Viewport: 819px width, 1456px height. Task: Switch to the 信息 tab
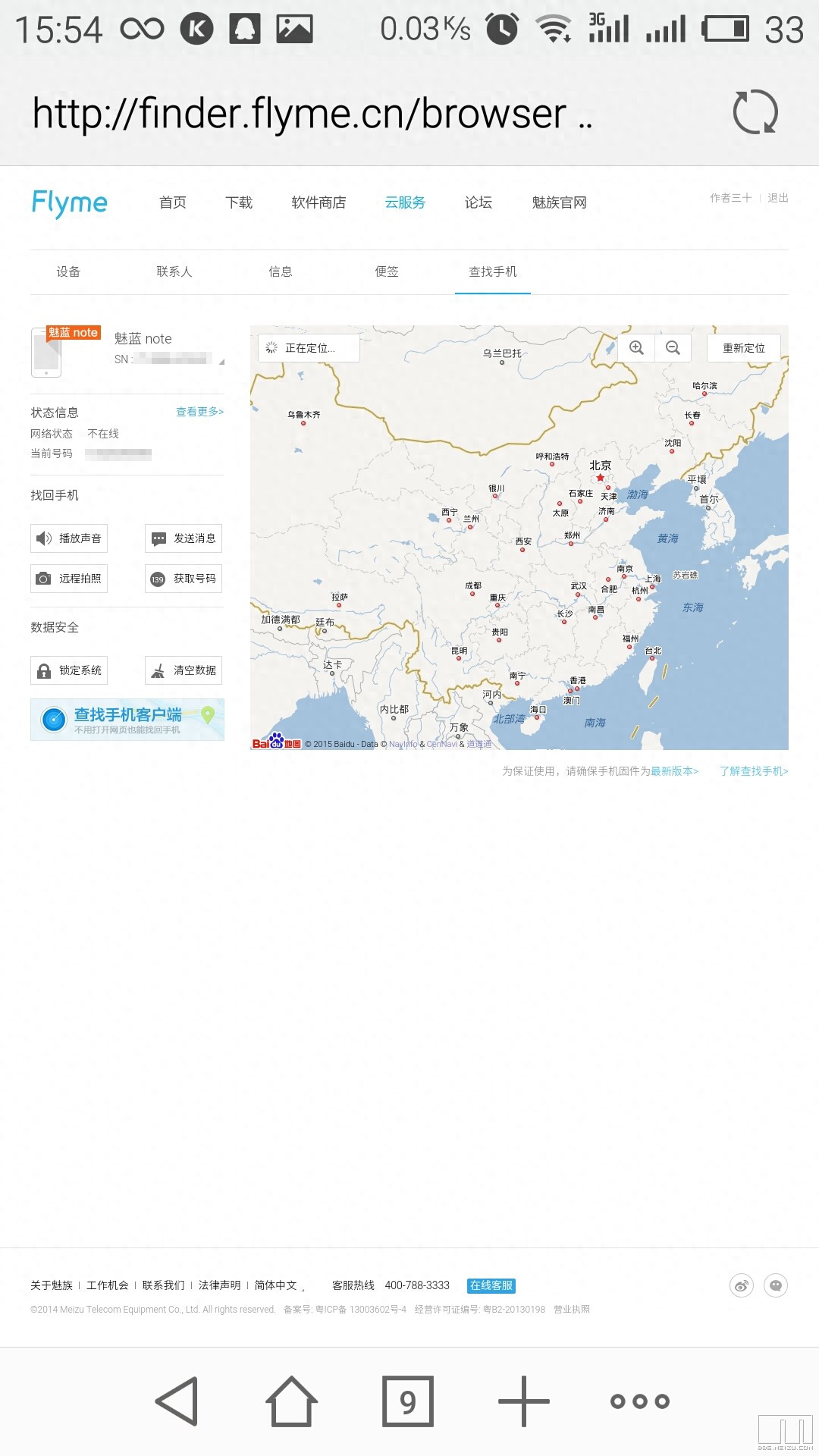click(x=281, y=271)
